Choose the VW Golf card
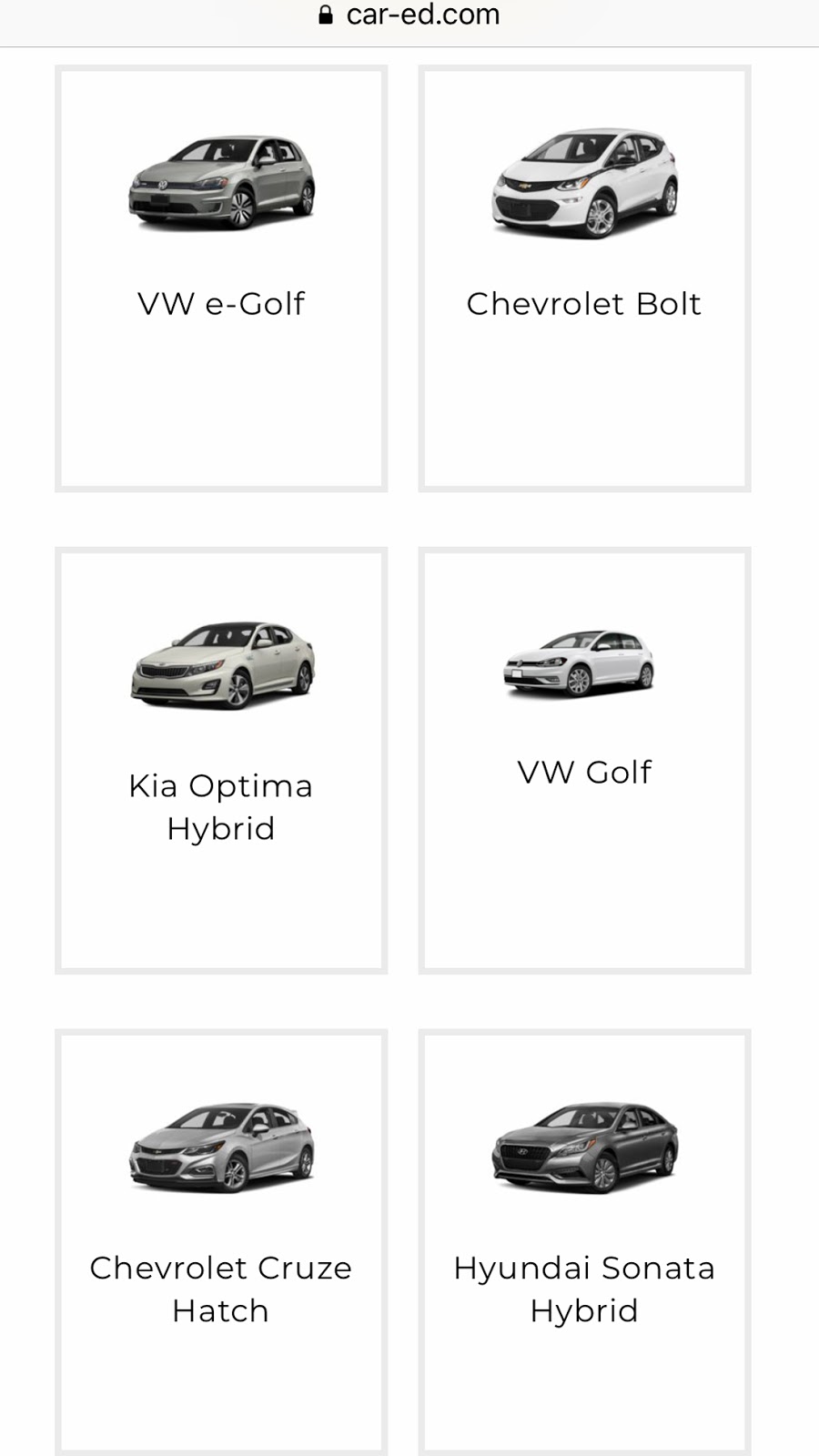 pos(584,761)
